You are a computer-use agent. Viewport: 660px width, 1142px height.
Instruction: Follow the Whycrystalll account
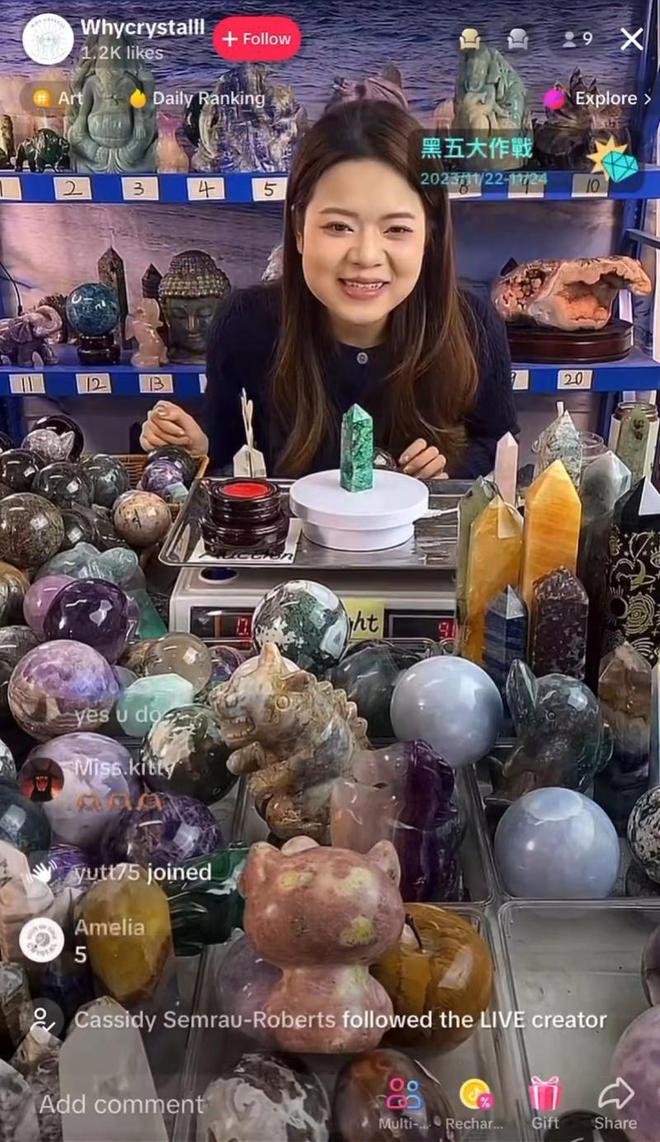click(x=257, y=39)
